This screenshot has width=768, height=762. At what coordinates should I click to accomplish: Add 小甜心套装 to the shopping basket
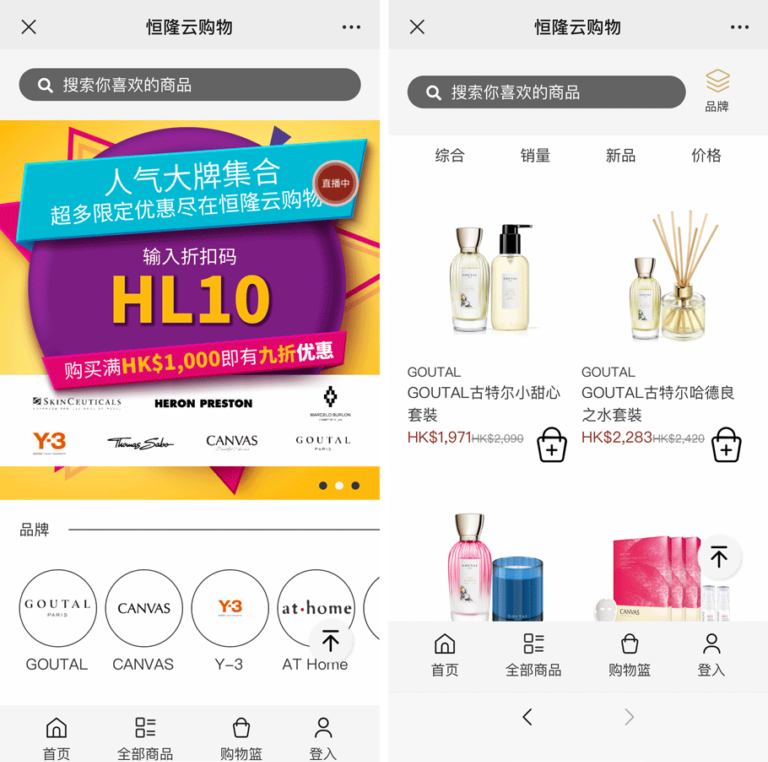point(552,445)
